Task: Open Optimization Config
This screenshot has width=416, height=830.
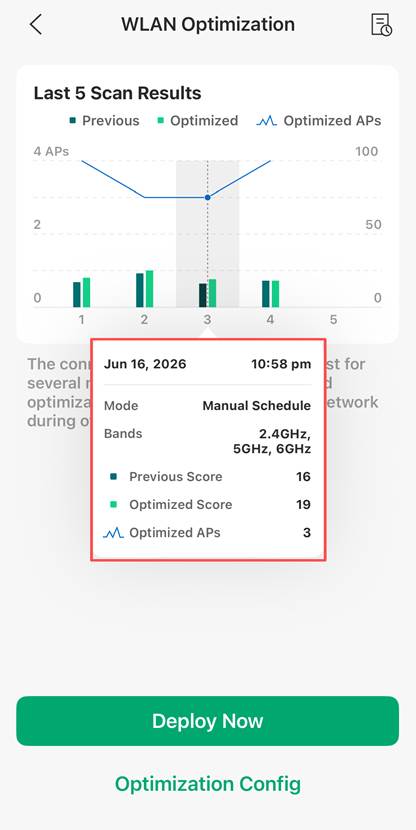Action: click(207, 783)
